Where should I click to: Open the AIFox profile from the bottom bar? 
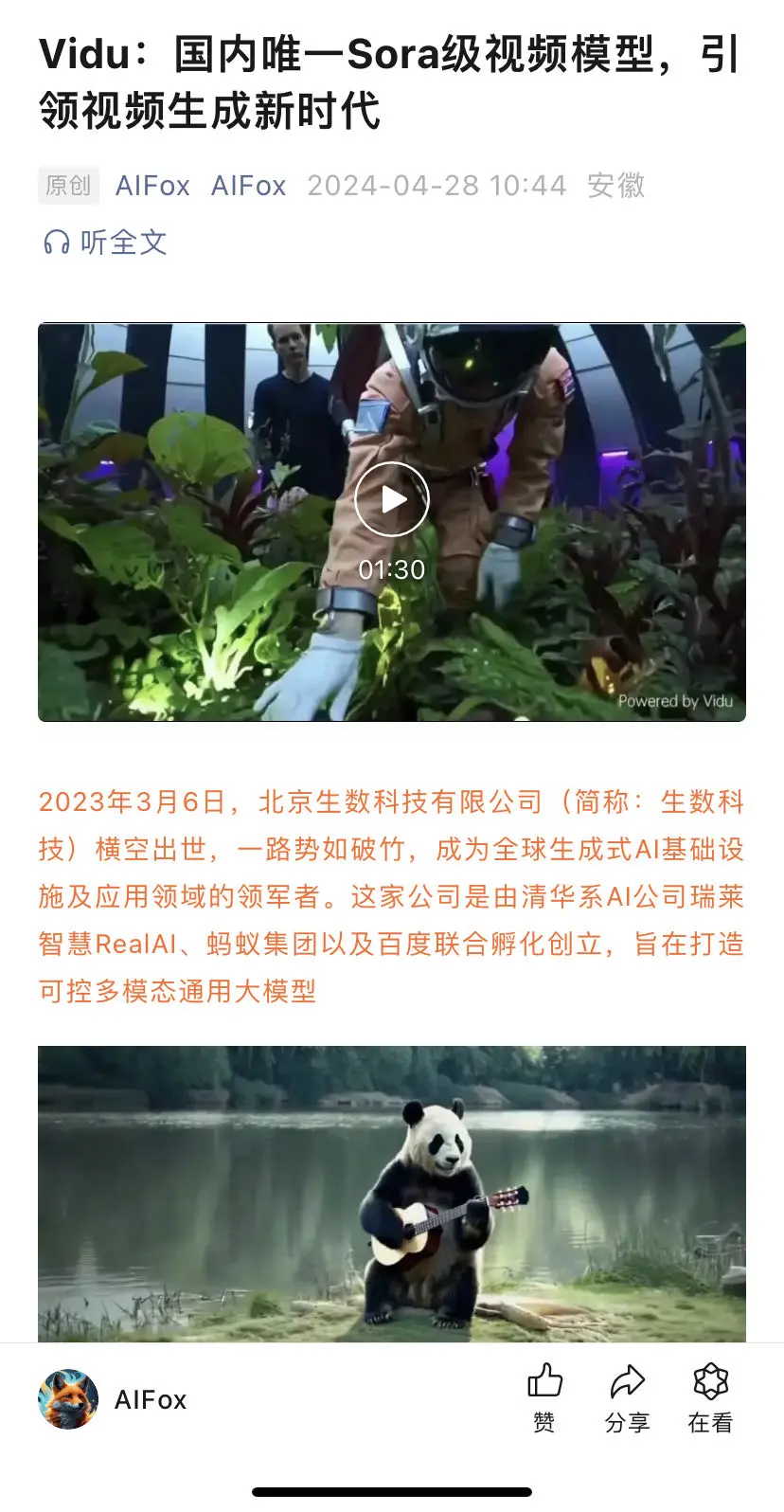click(114, 1399)
